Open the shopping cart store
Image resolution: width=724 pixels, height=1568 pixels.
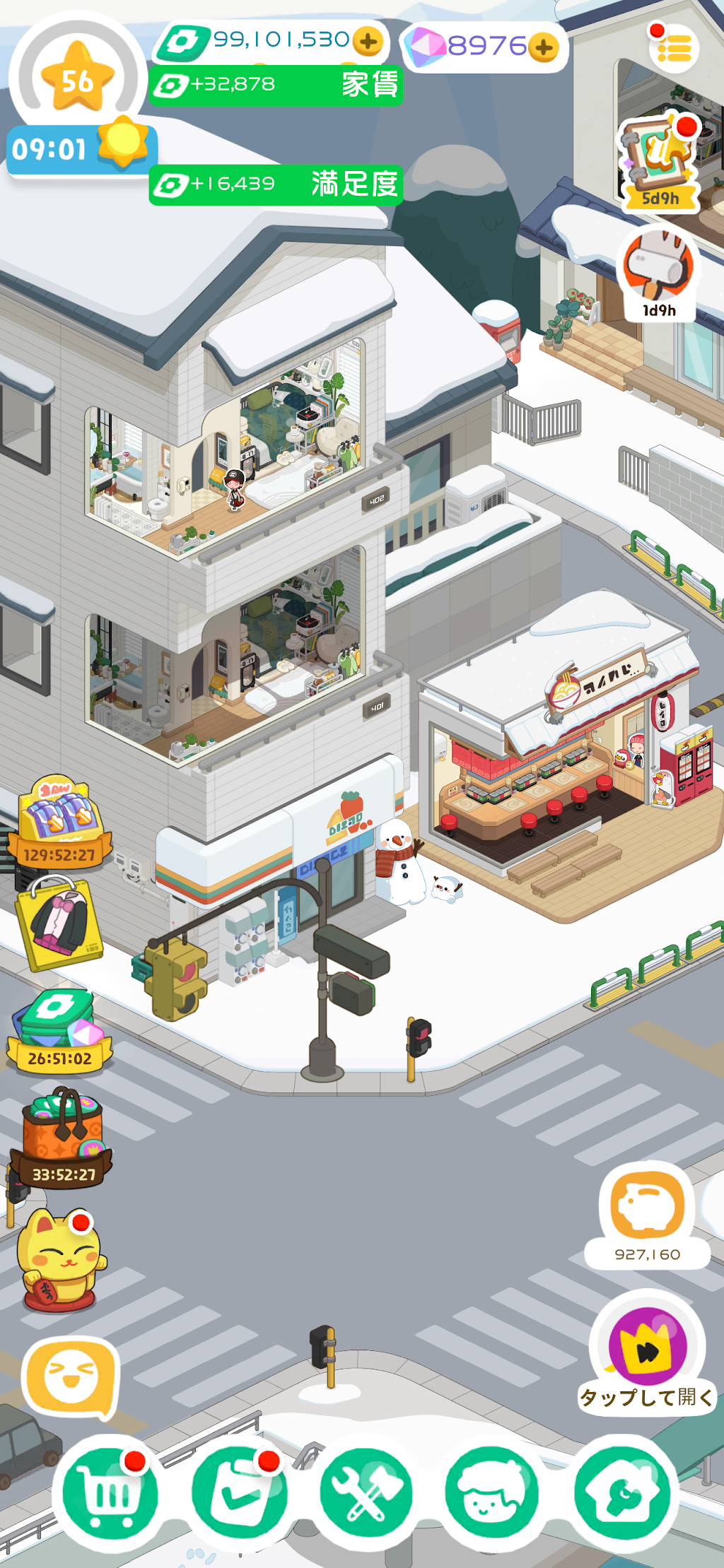tap(110, 1493)
